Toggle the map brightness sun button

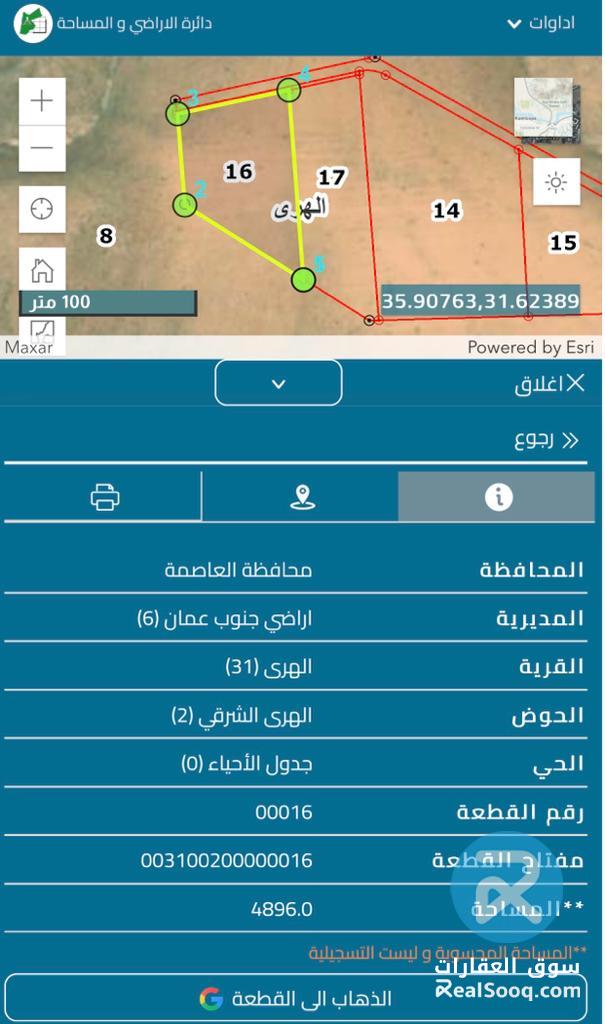[x=556, y=182]
